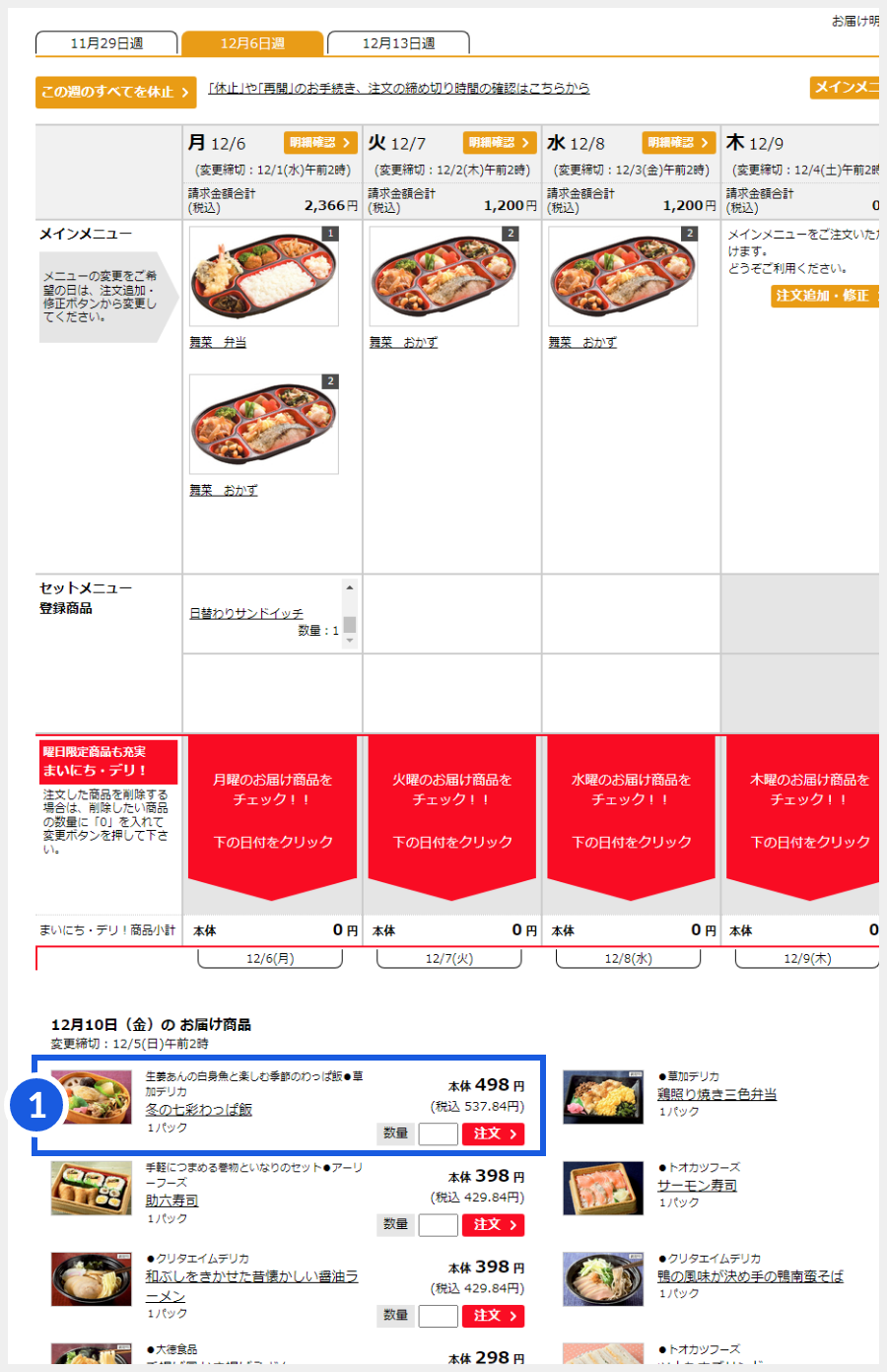Viewport: 887px width, 1372px height.
Task: Open 明細確認 for Wednesday 12/8
Action: click(x=679, y=143)
